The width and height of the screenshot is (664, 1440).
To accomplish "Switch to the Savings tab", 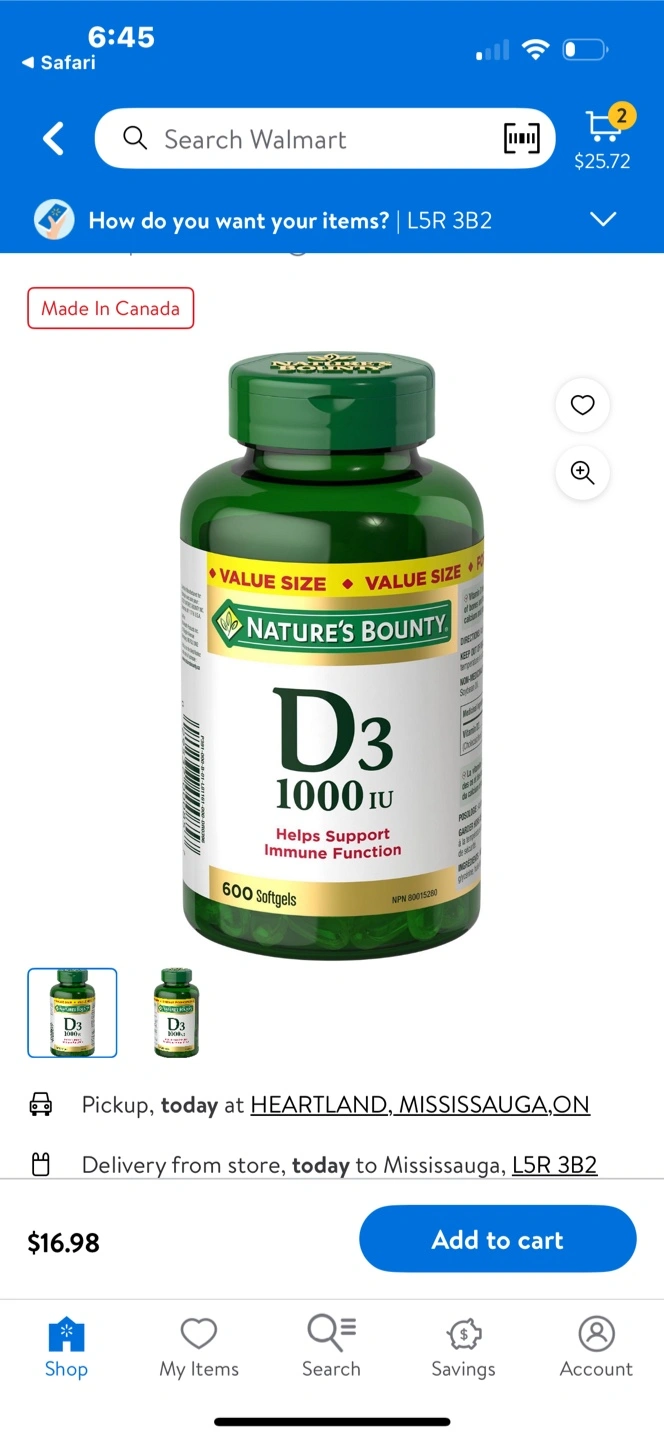I will pyautogui.click(x=463, y=1346).
